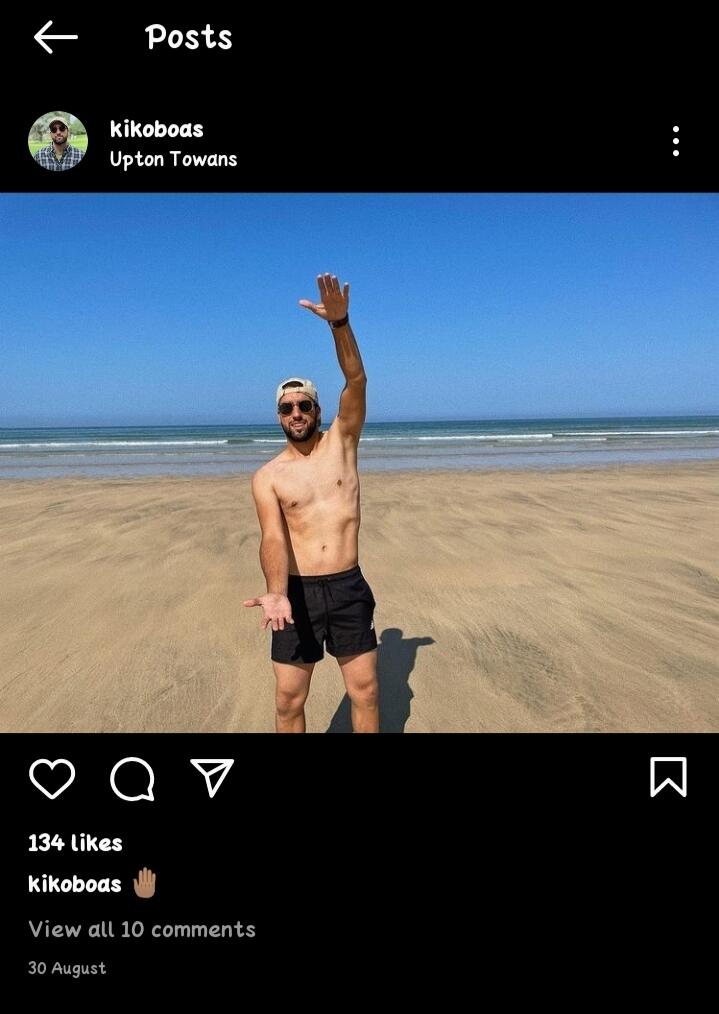
Task: View who liked: 134 likes
Action: 75,843
